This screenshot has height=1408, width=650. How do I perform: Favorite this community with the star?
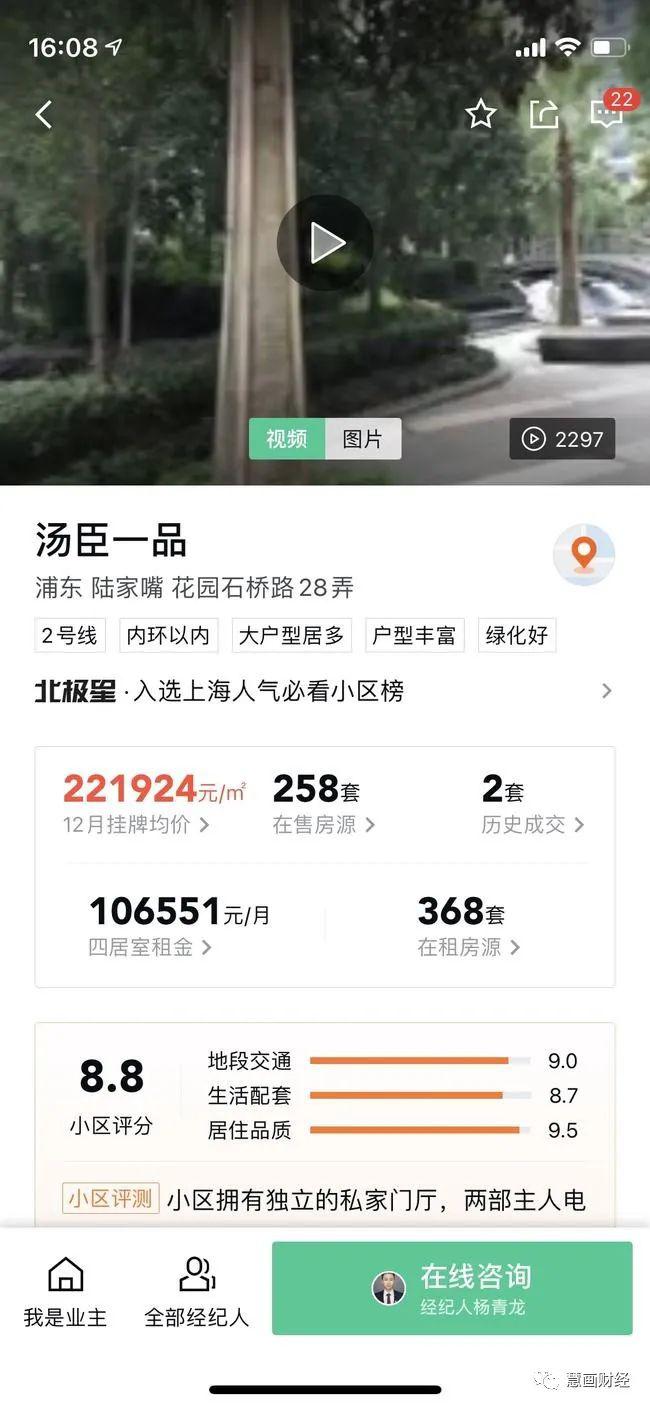pyautogui.click(x=481, y=114)
